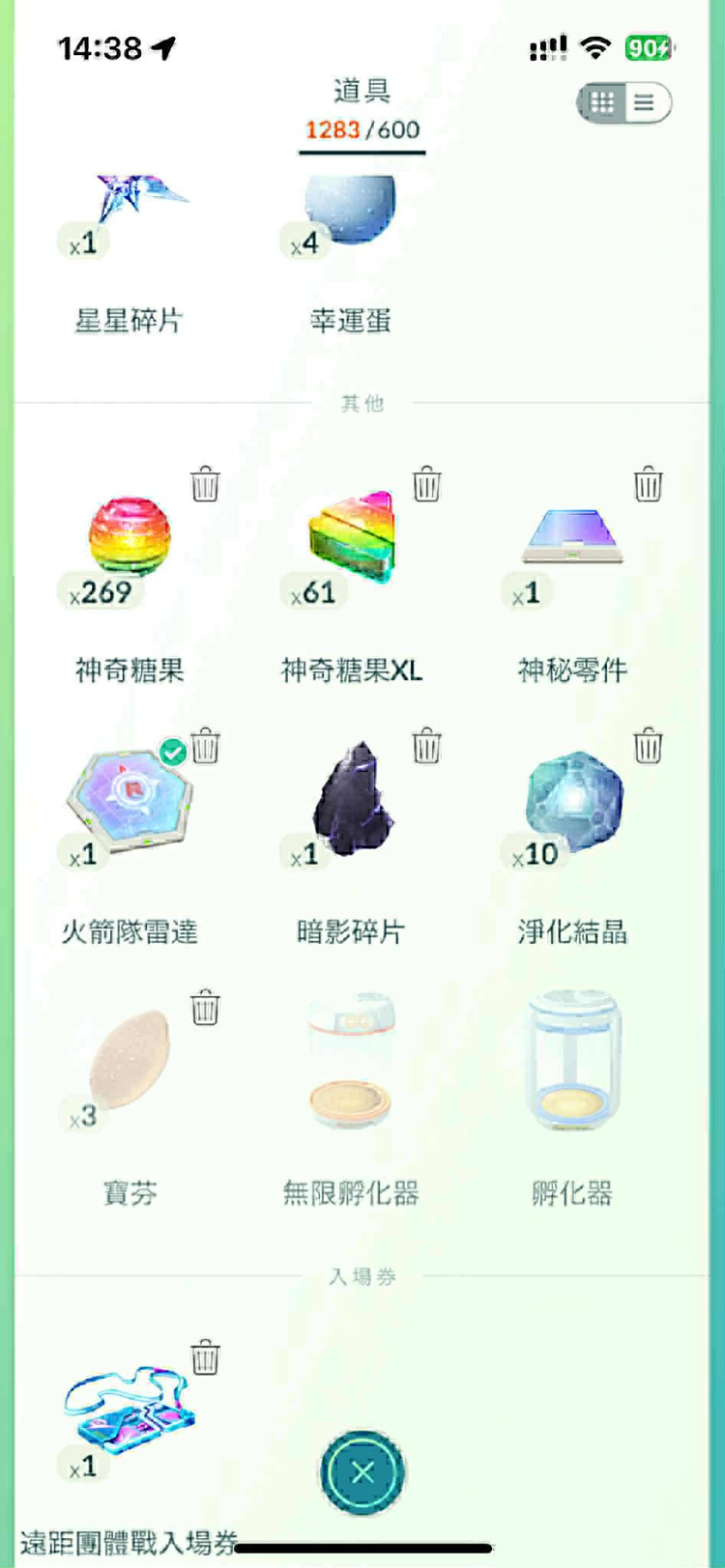Switch to list view layout
Screen dimensions: 725x1568
(x=646, y=102)
